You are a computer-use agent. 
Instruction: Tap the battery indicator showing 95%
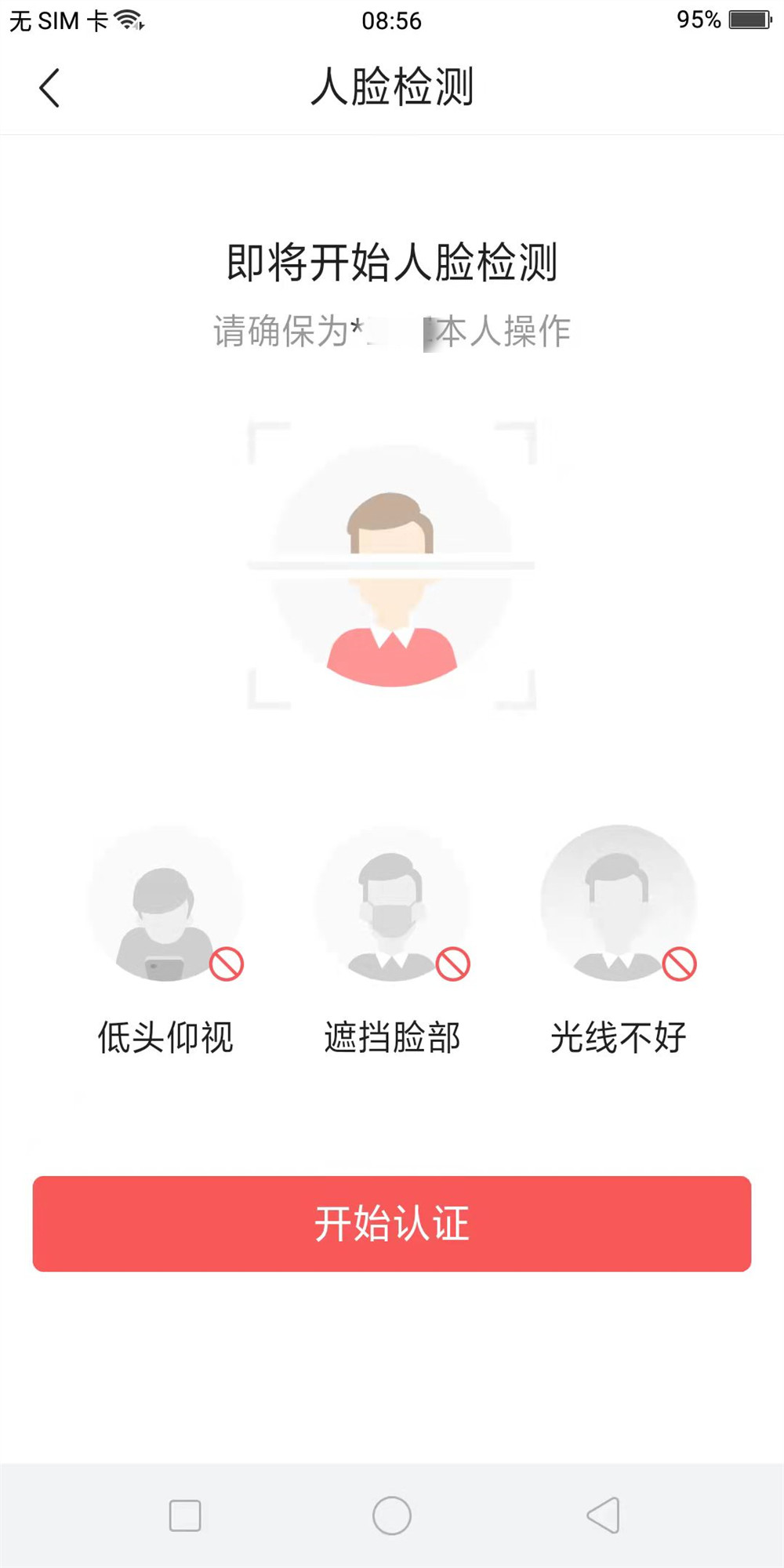747,20
